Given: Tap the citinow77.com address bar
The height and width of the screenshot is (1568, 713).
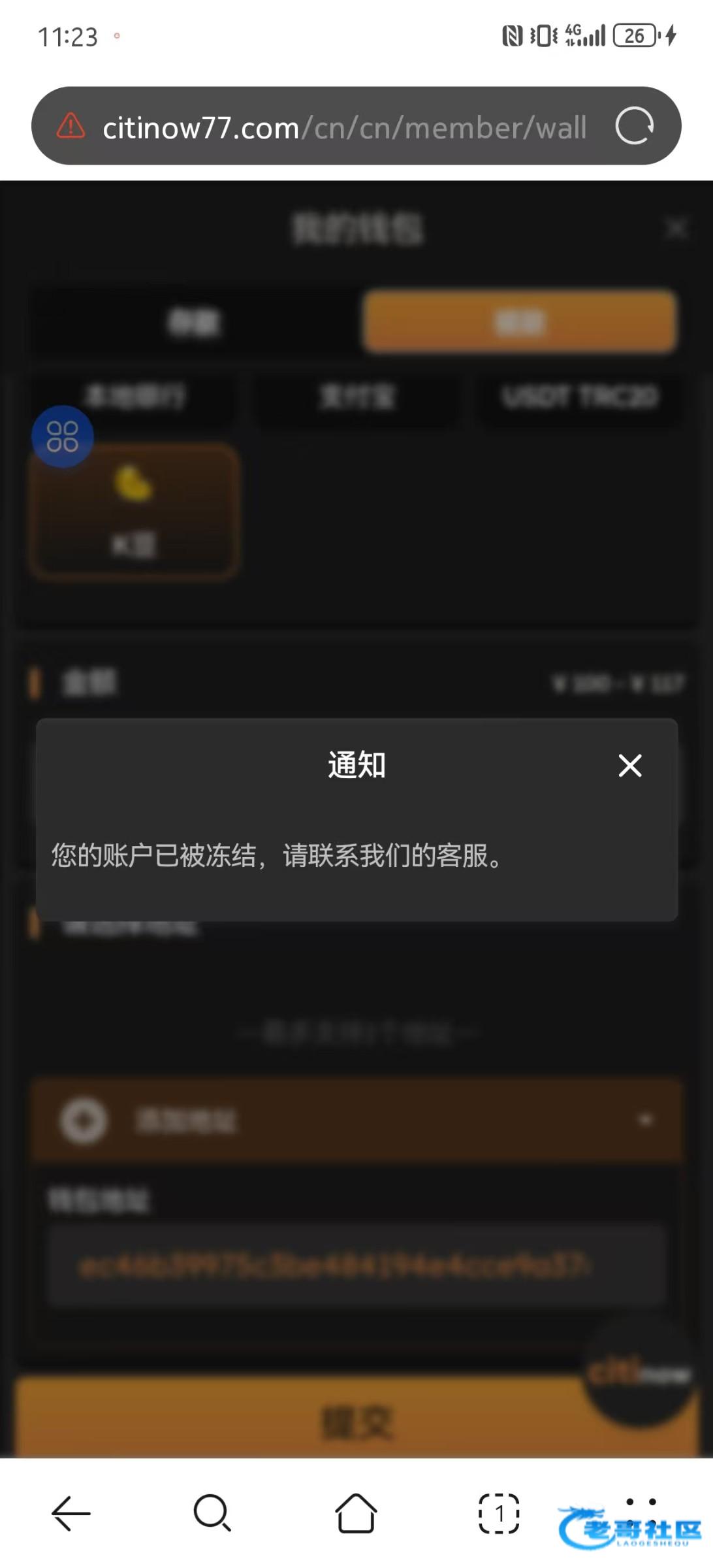Looking at the screenshot, I should click(x=344, y=127).
